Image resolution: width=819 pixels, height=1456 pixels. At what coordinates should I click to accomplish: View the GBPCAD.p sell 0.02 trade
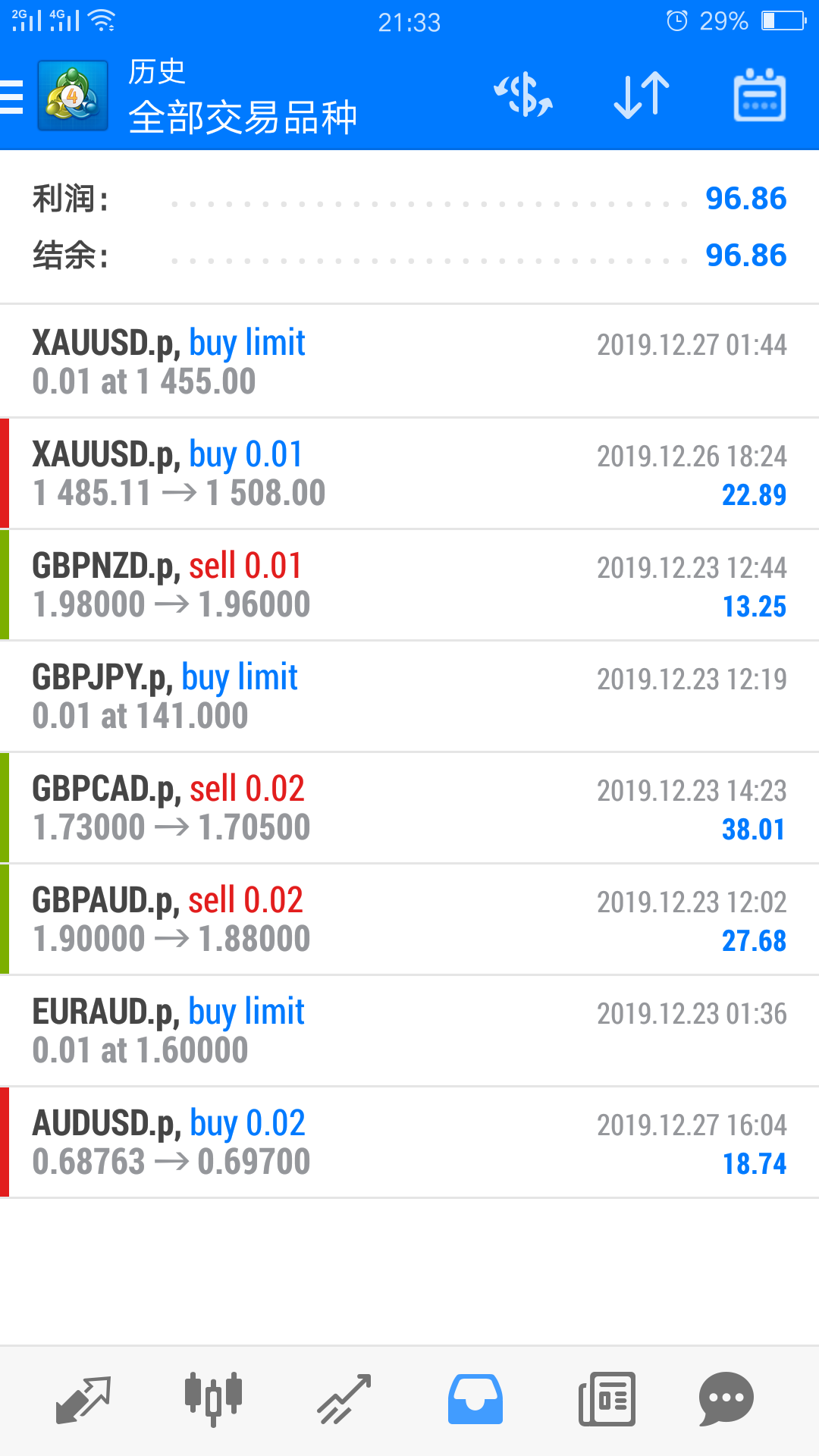click(409, 808)
